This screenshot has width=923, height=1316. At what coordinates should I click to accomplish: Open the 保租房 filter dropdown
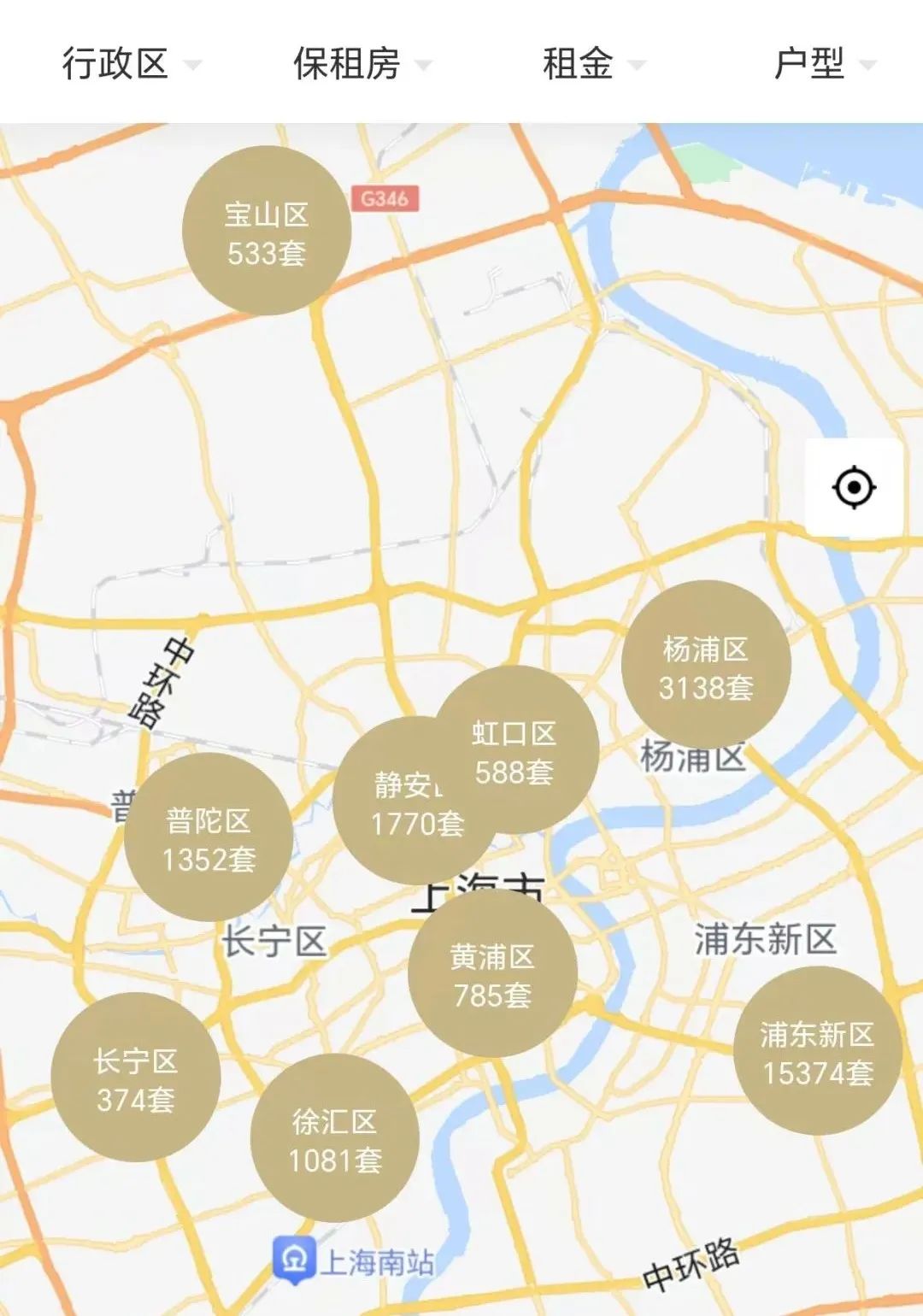[x=362, y=64]
